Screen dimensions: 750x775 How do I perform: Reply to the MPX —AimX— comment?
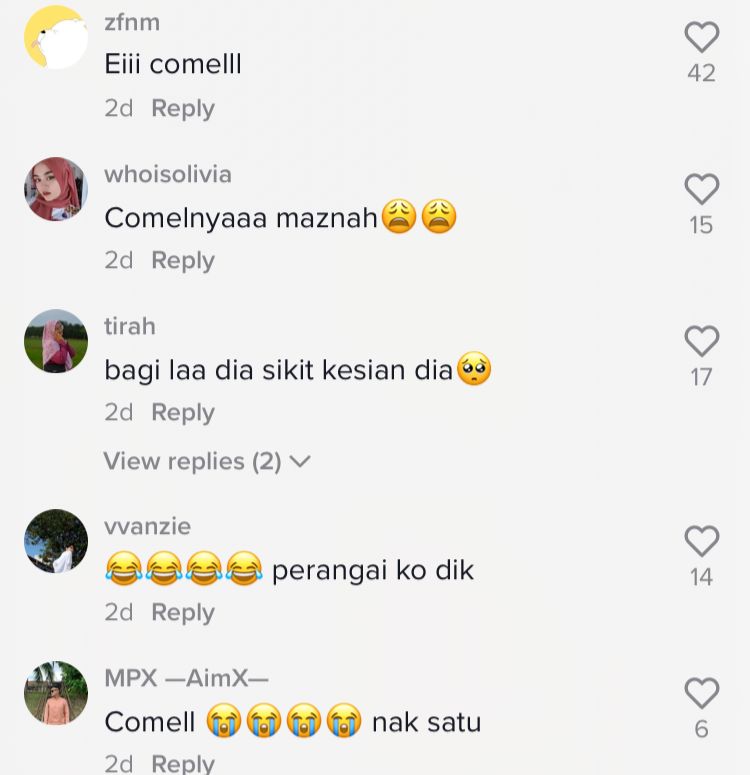click(182, 763)
